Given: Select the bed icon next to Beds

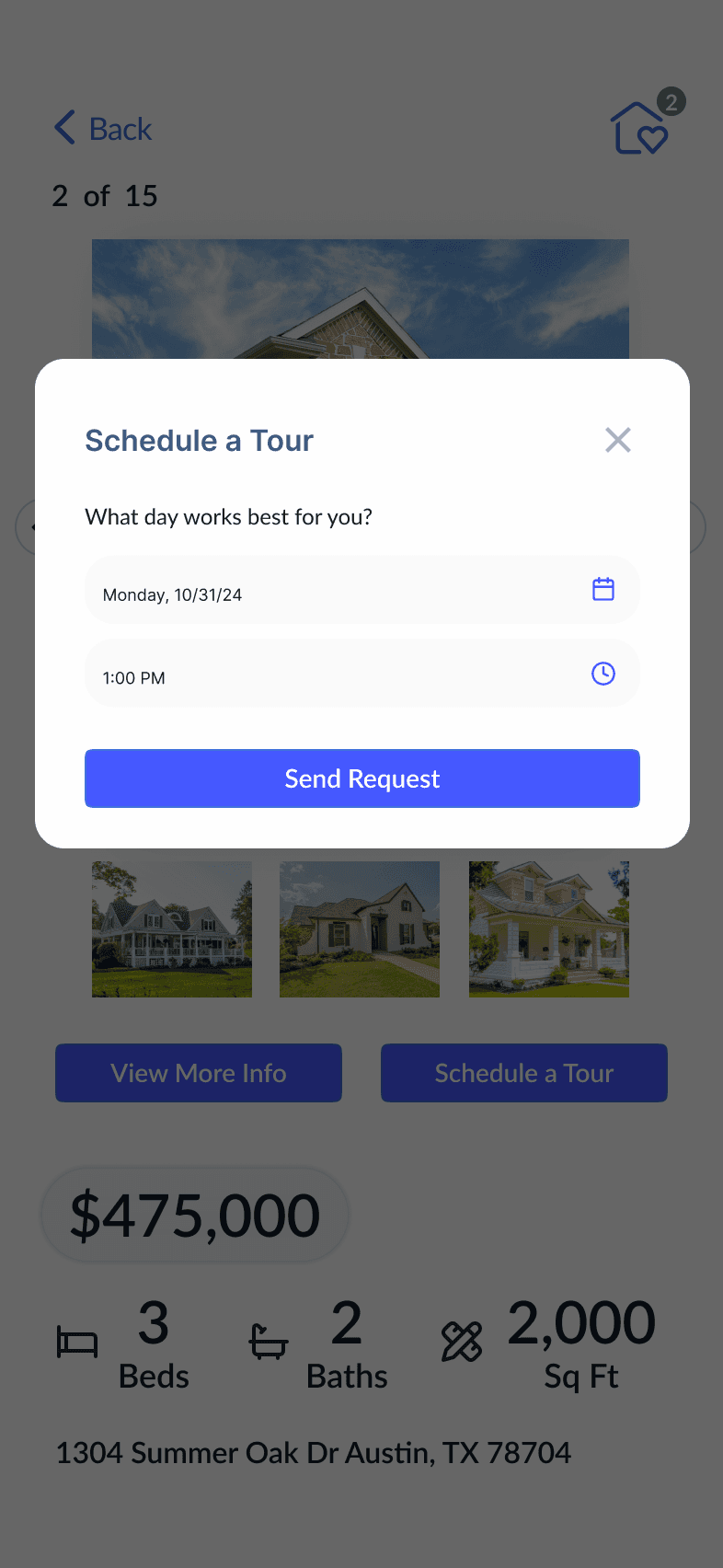Looking at the screenshot, I should point(78,1341).
